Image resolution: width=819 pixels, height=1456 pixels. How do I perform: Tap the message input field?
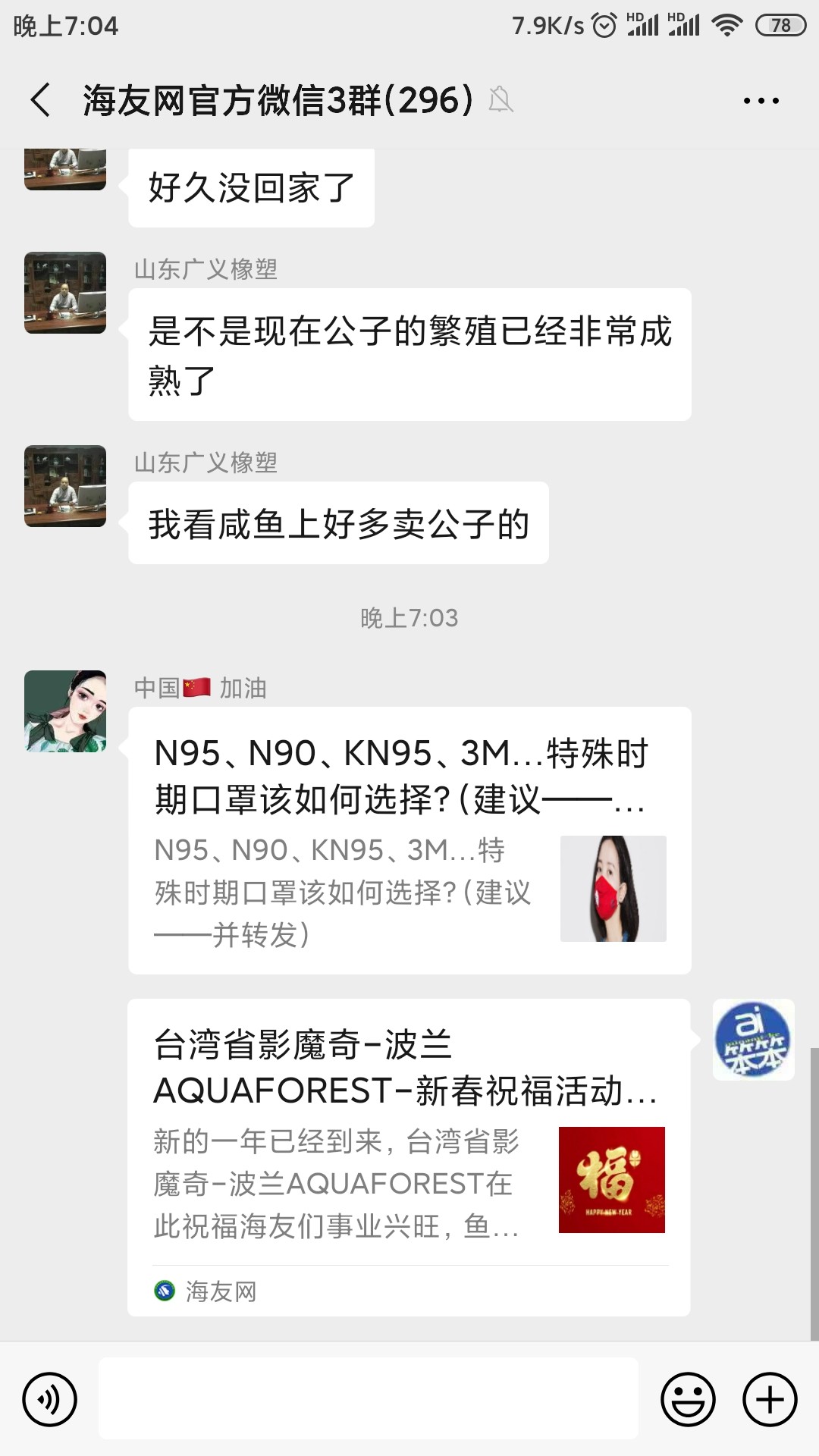pos(369,1398)
